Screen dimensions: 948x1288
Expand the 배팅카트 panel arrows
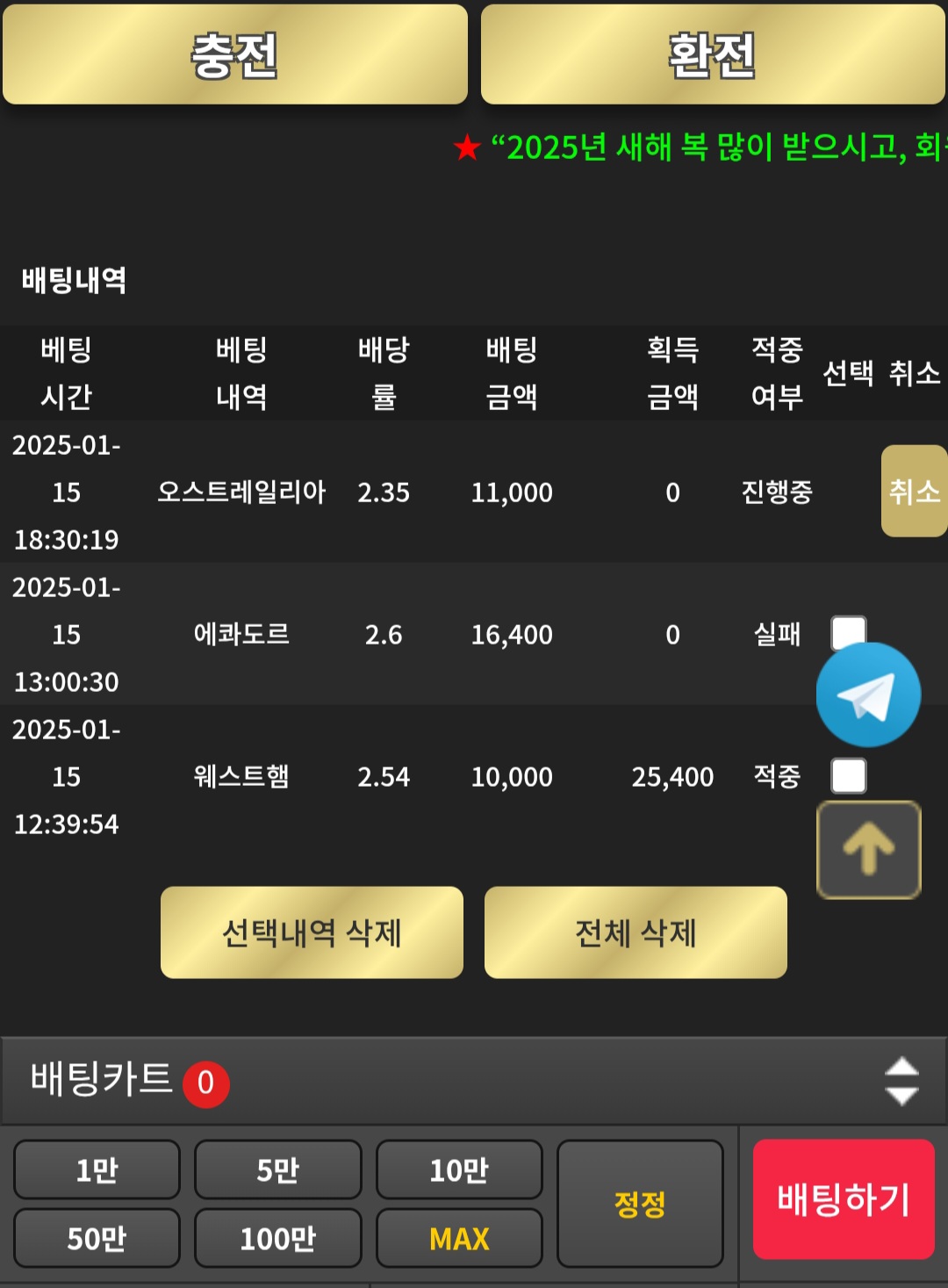(x=901, y=1081)
